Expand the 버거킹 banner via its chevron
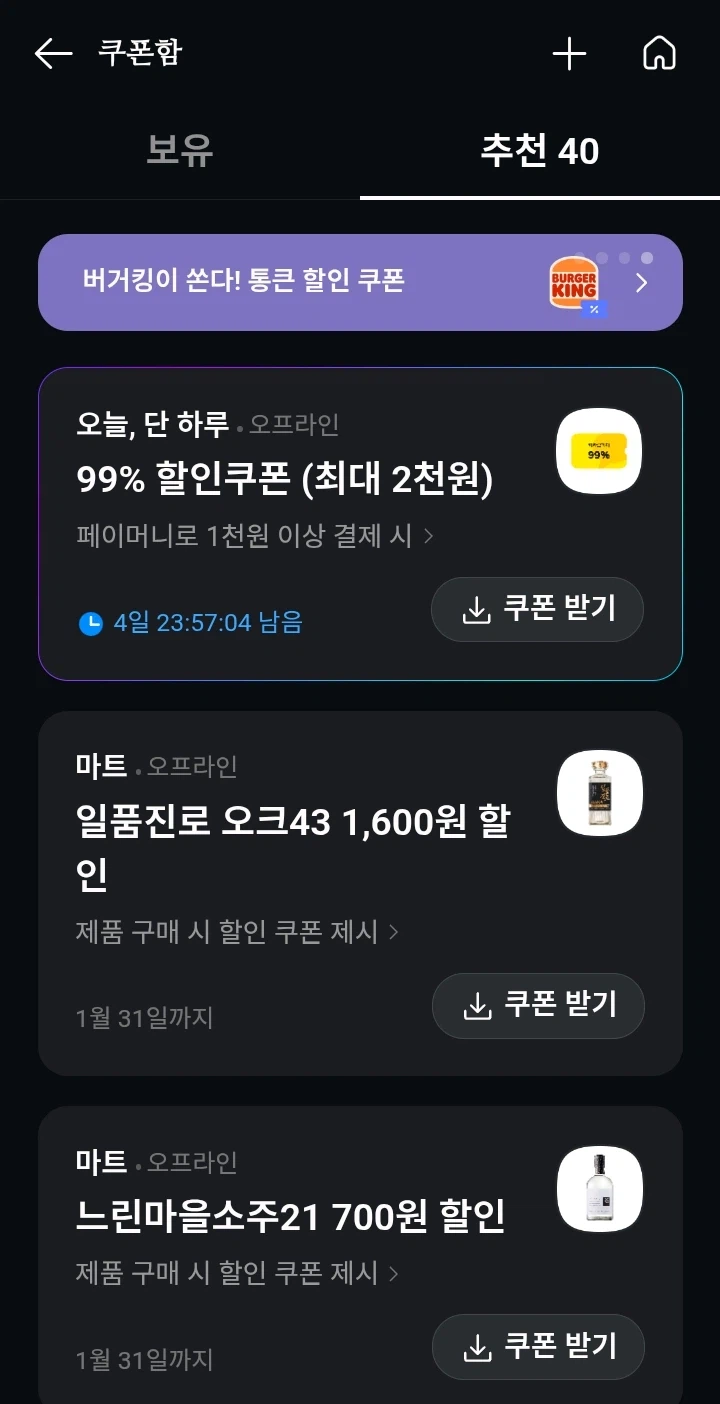Image resolution: width=720 pixels, height=1404 pixels. (641, 282)
